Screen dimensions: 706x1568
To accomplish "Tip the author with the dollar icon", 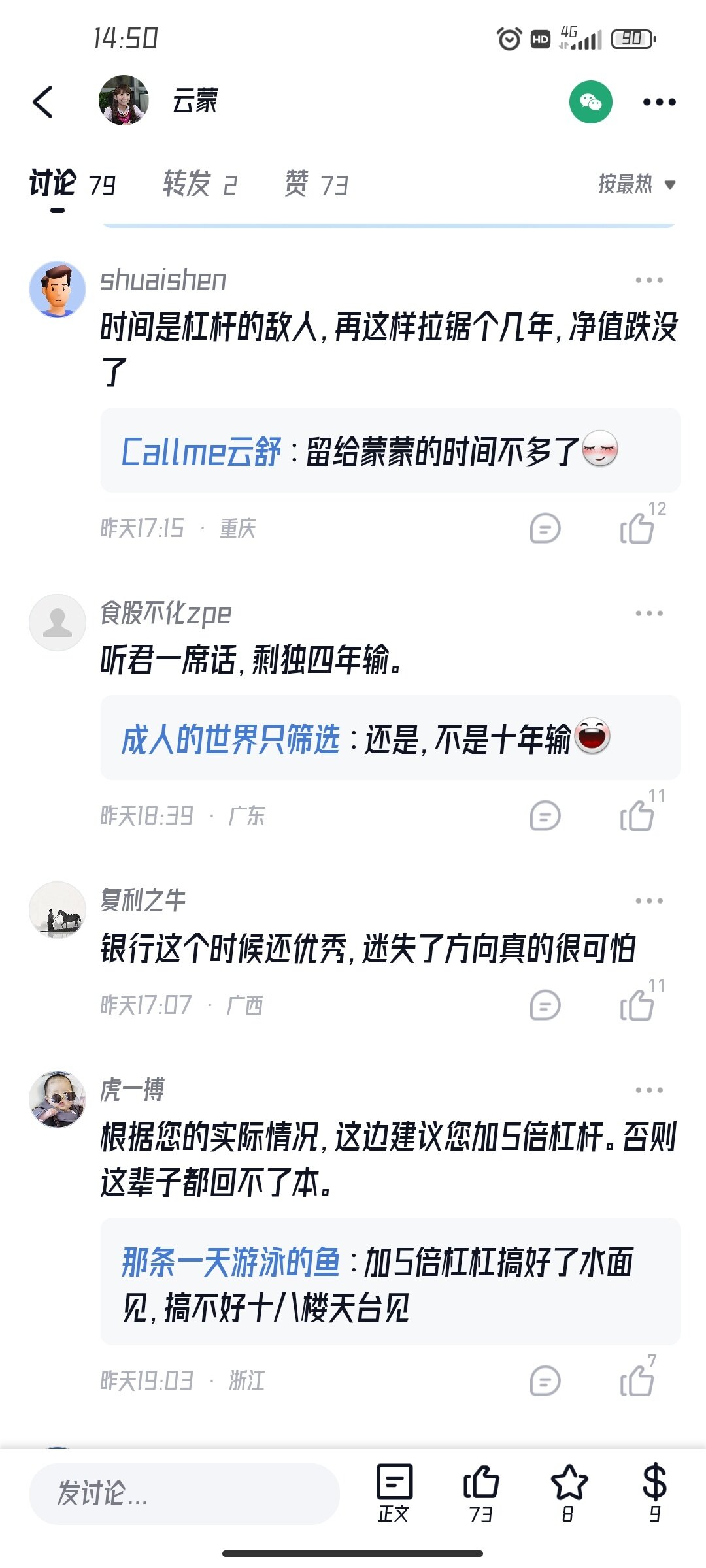I will pos(654,1493).
